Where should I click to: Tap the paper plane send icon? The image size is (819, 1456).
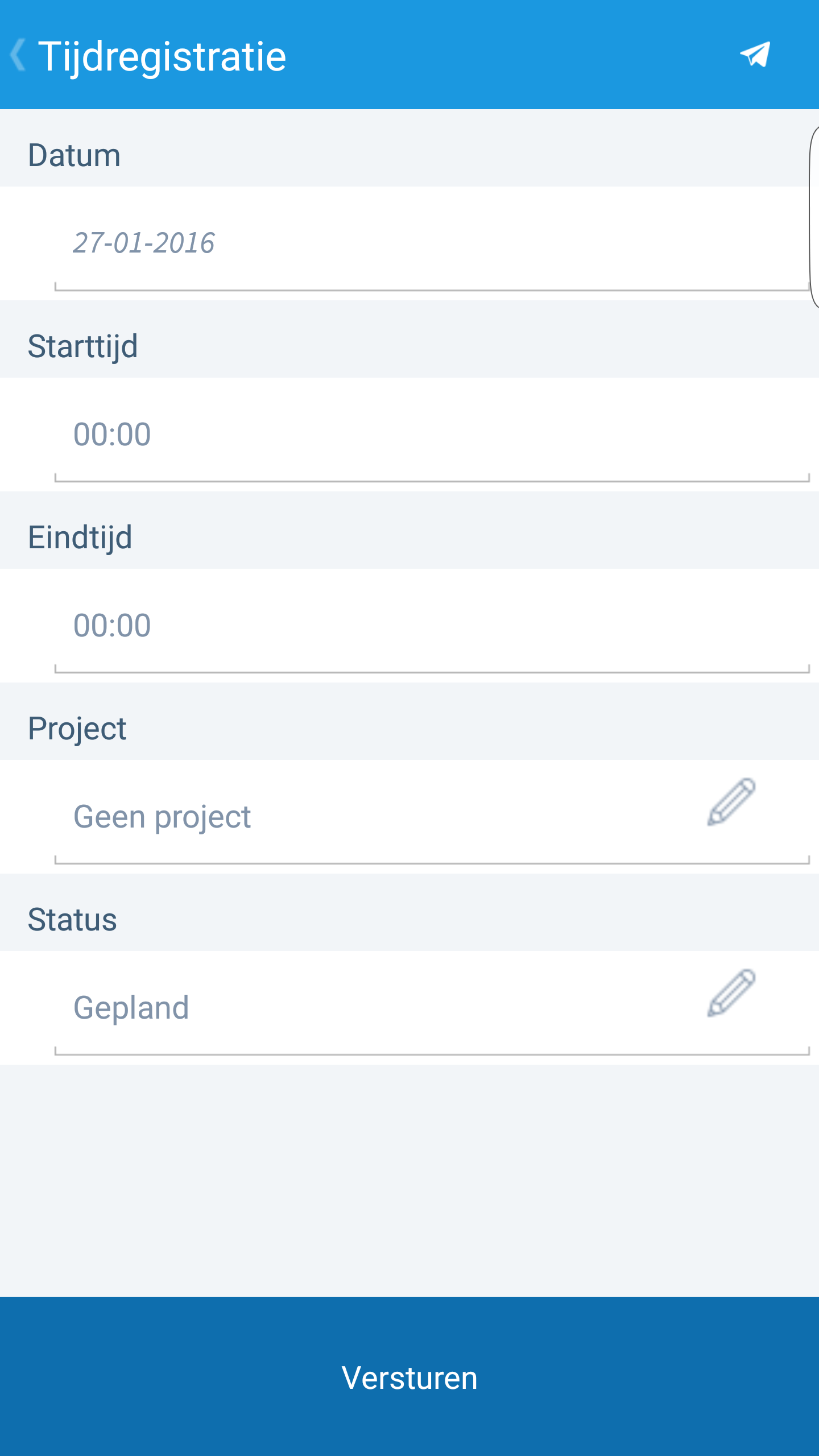755,55
